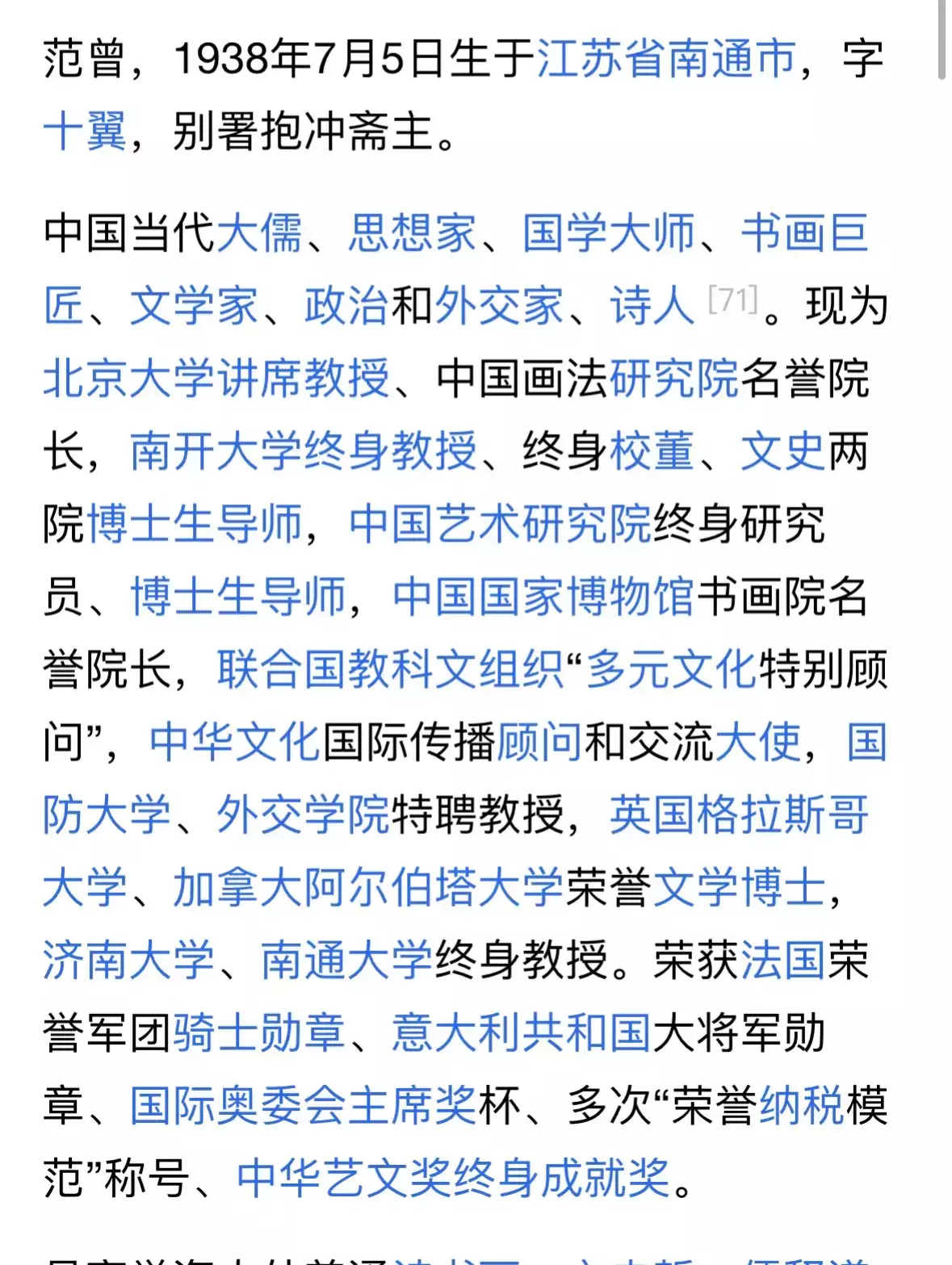Tap the 外交学院 link

tap(304, 815)
